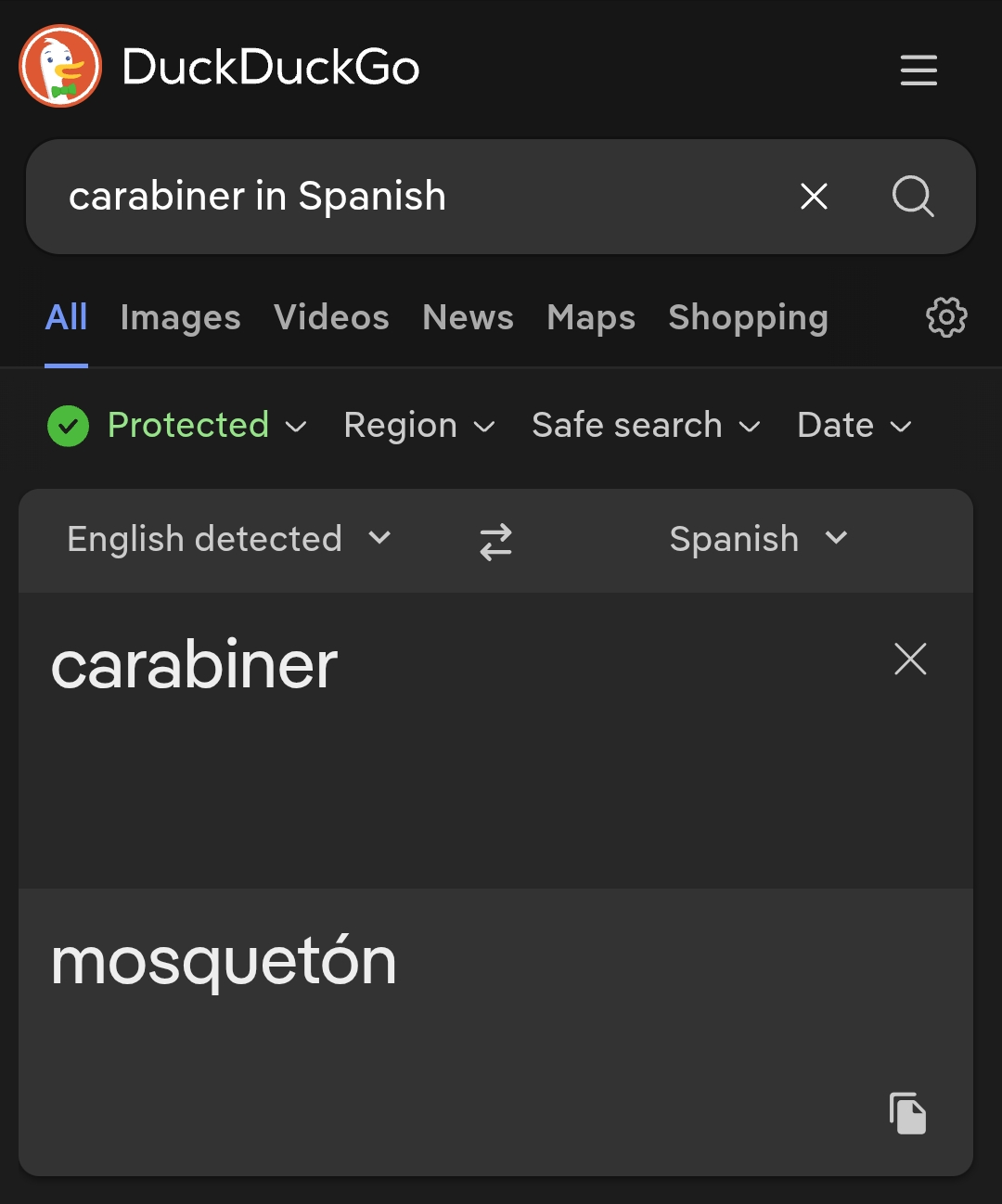
Task: Change the Spanish target language
Action: tap(757, 539)
